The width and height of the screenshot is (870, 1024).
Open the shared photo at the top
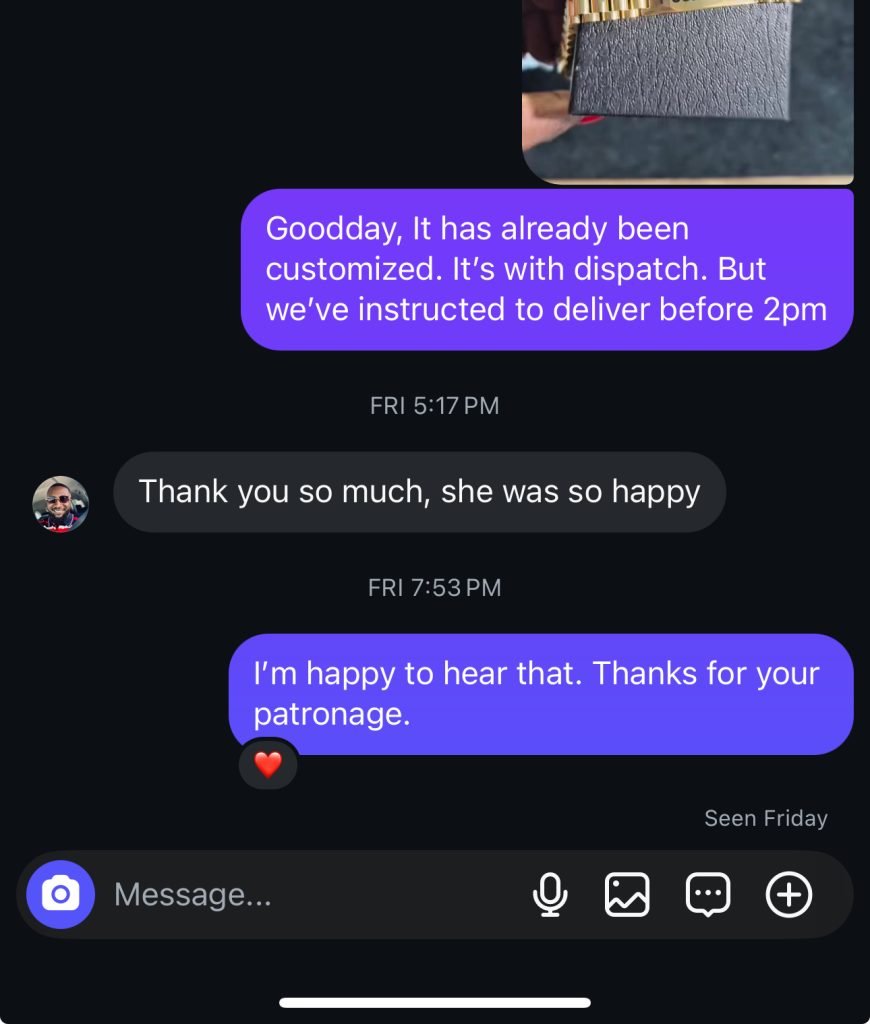(688, 90)
